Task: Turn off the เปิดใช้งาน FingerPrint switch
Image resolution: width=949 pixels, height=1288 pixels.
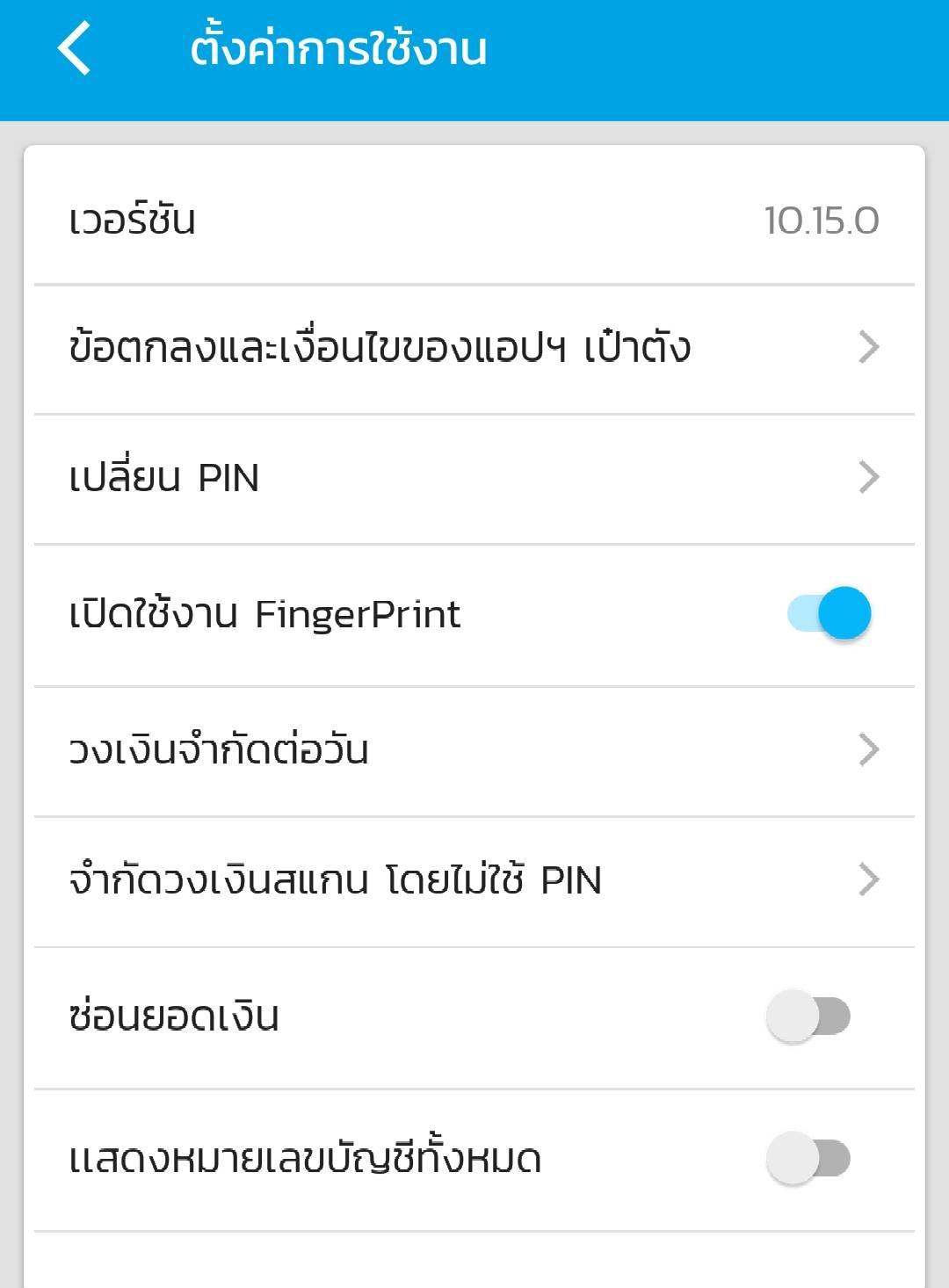Action: 829,613
